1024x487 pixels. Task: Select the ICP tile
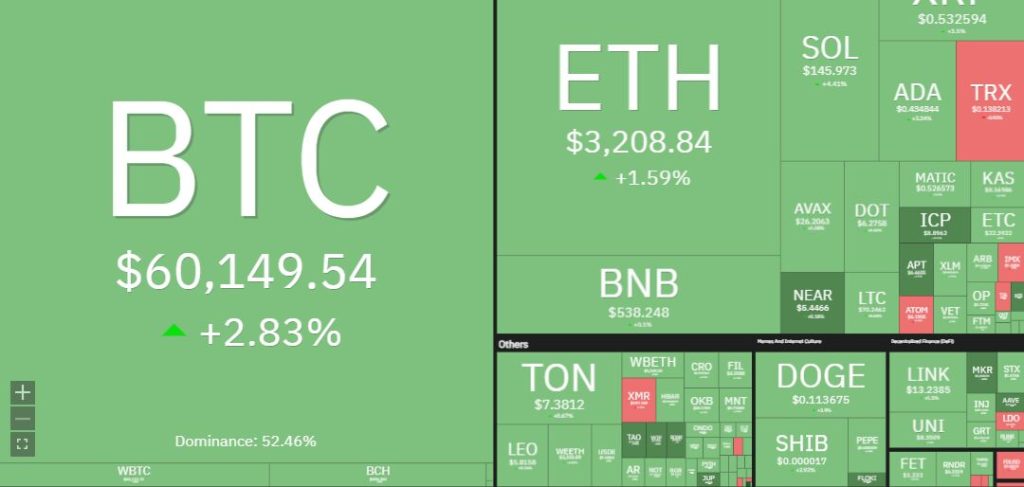click(935, 224)
